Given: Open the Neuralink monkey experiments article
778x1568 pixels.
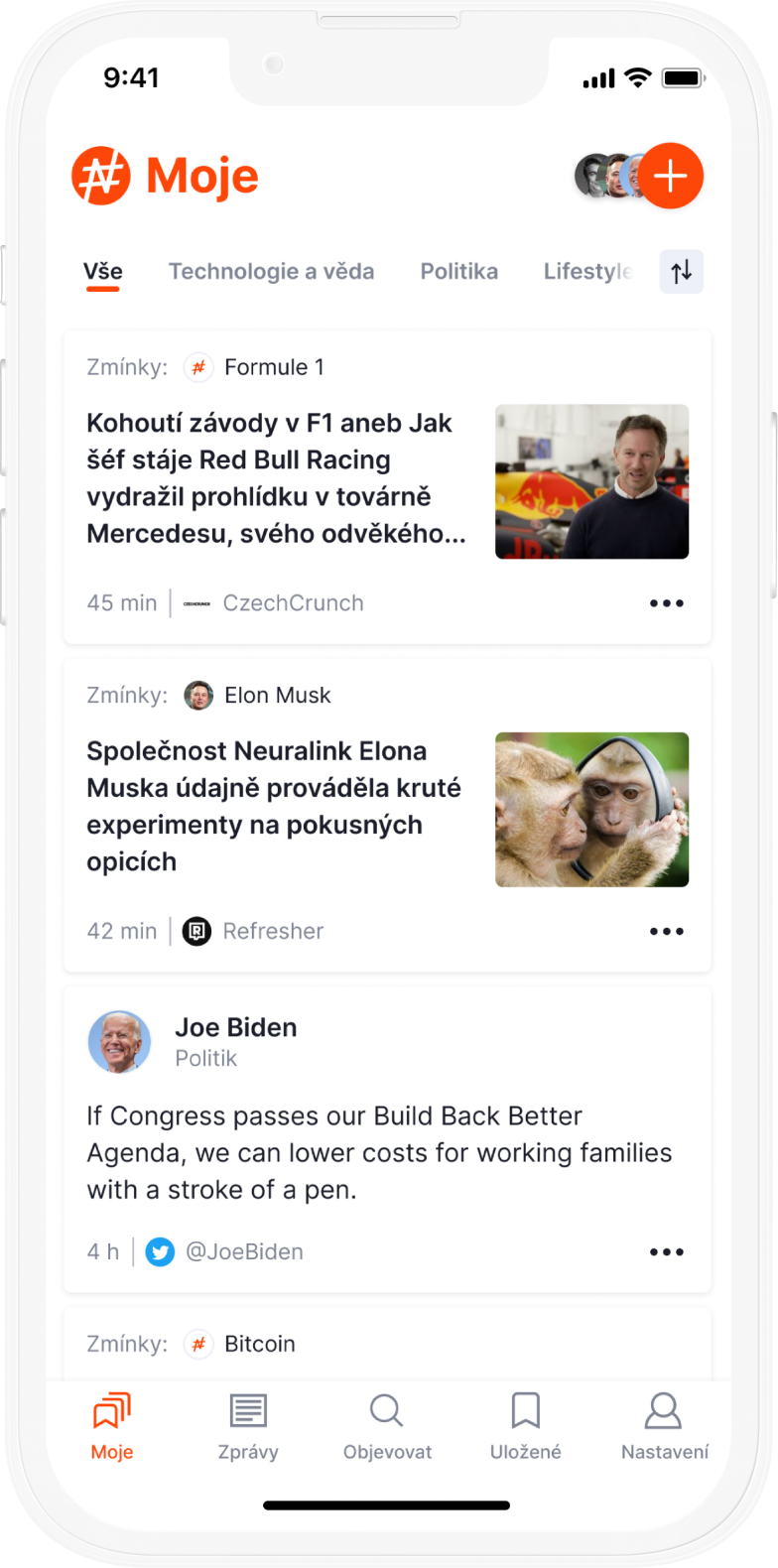Looking at the screenshot, I should click(x=274, y=806).
